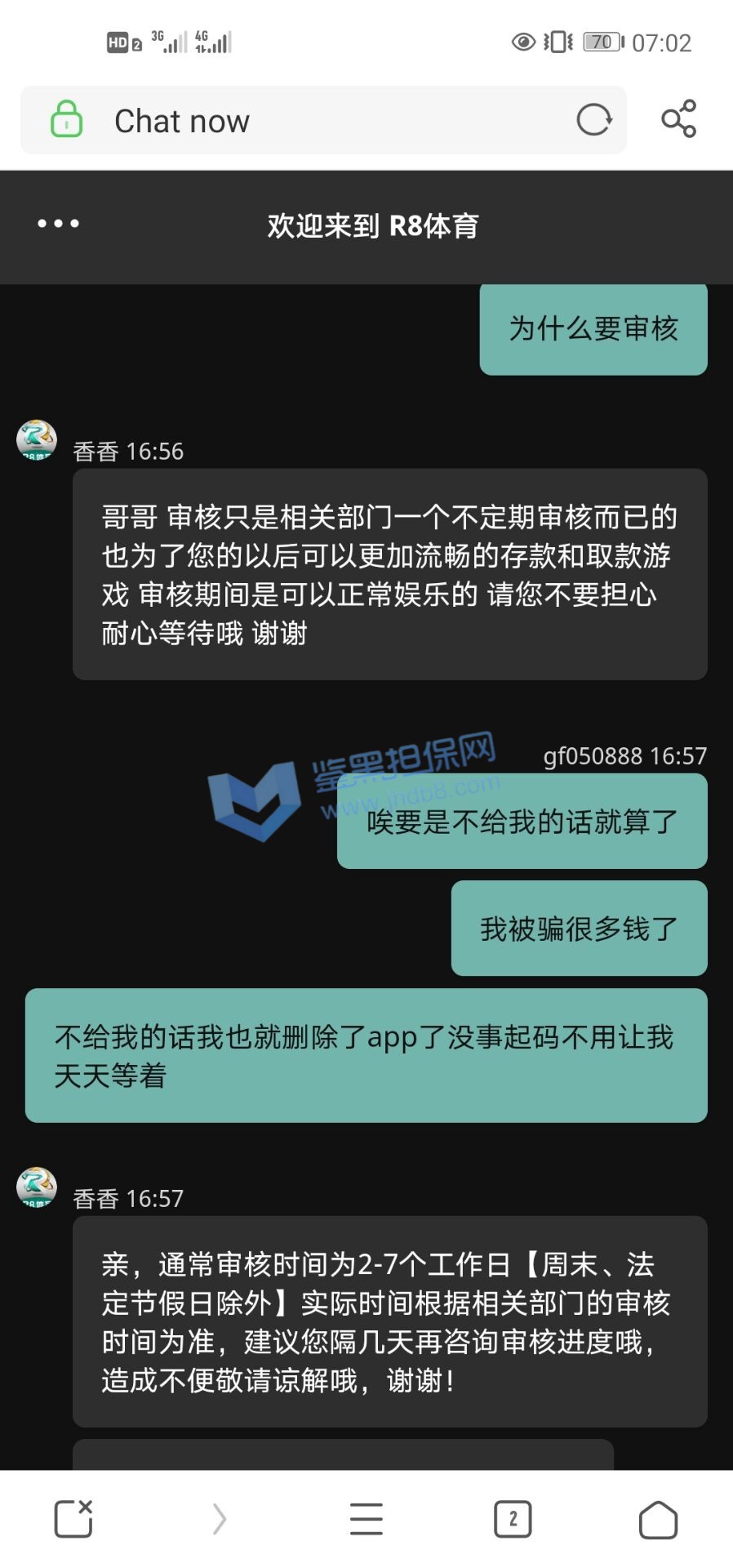Image resolution: width=733 pixels, height=1568 pixels.
Task: Open the browser hamburger menu
Action: point(366,1519)
